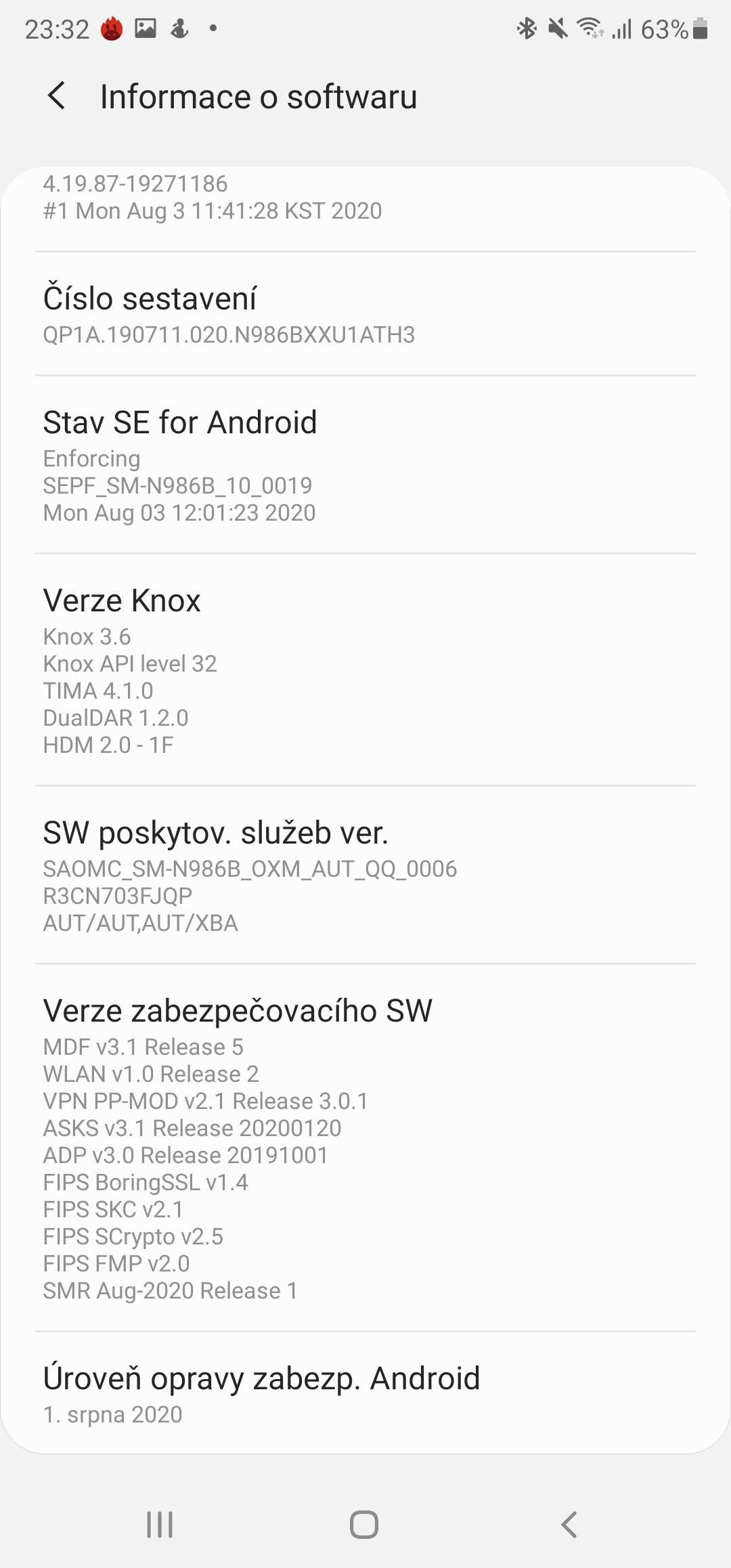731x1568 pixels.
Task: Tap the back arrow beside Informace o softwaru
Action: click(58, 96)
